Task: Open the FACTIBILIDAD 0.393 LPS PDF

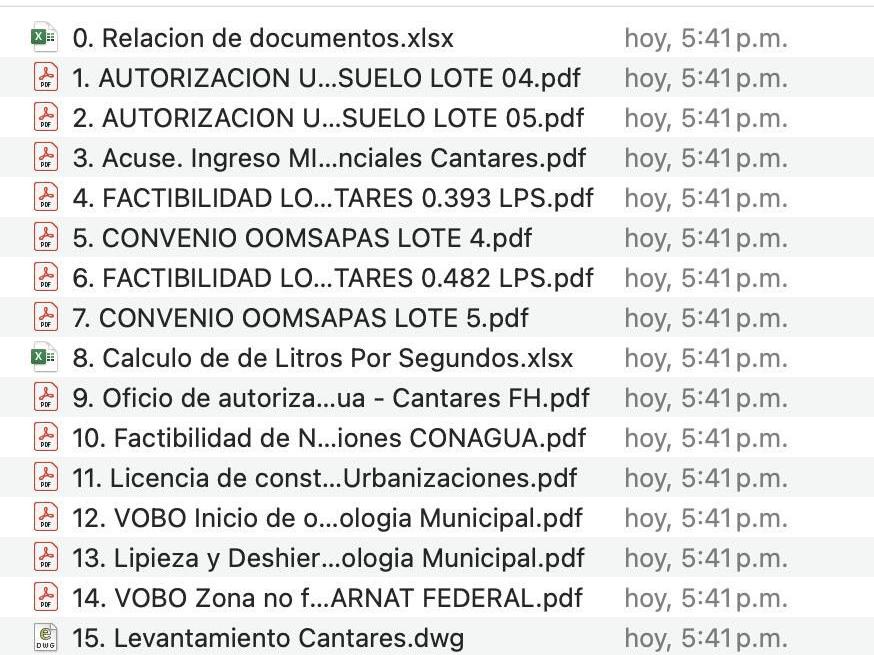Action: point(333,198)
